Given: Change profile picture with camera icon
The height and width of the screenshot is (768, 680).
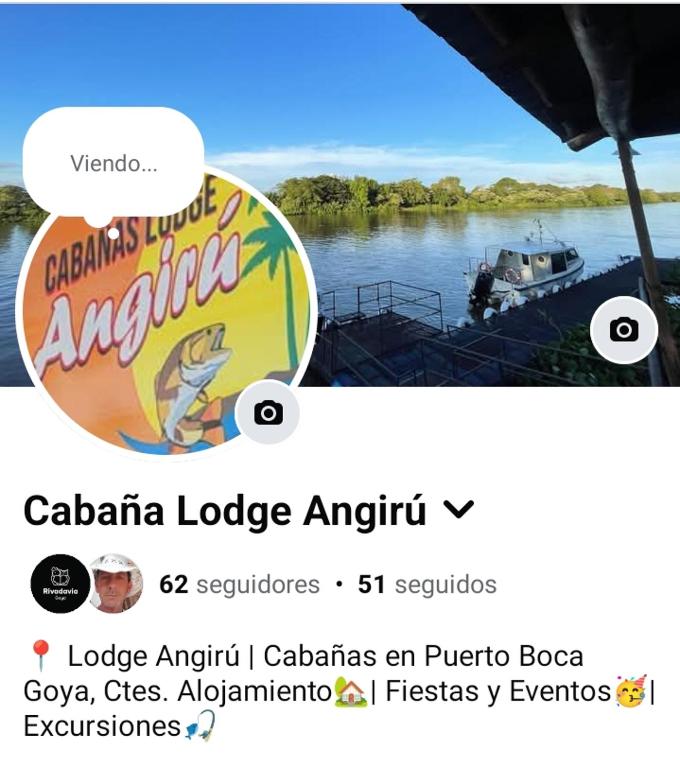Looking at the screenshot, I should pos(268,412).
